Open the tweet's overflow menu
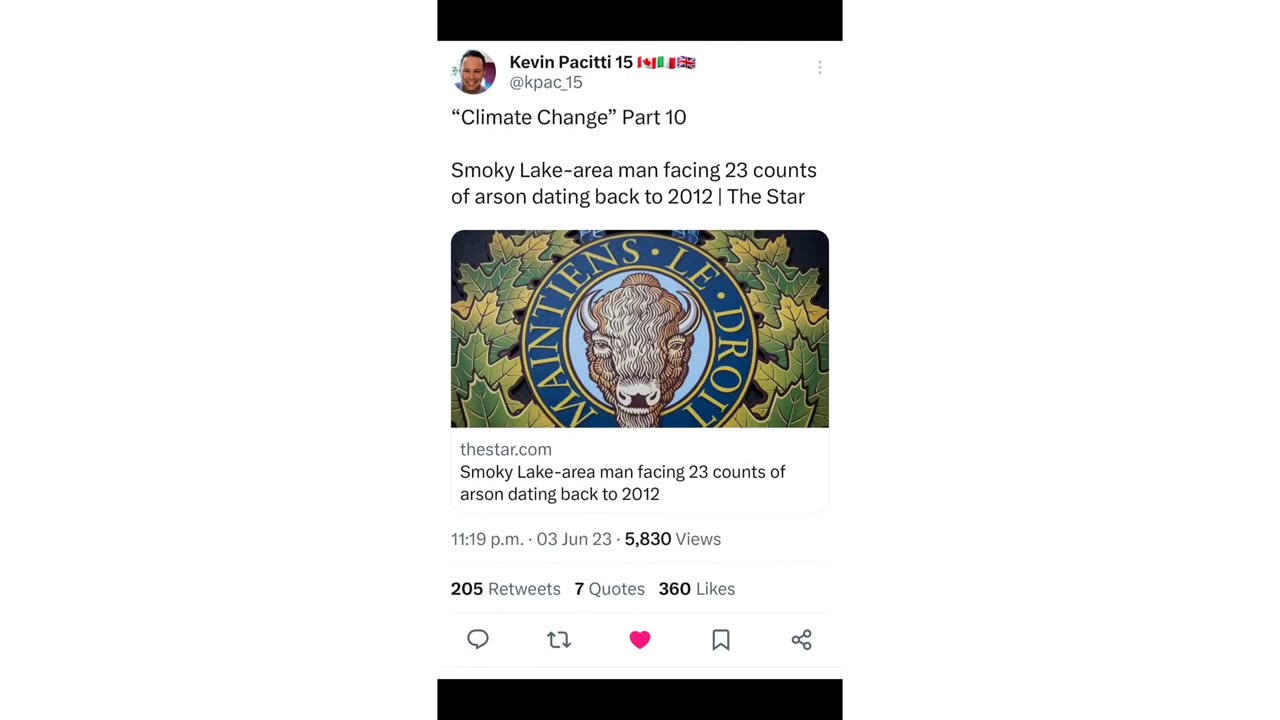Image resolution: width=1280 pixels, height=720 pixels. point(819,67)
